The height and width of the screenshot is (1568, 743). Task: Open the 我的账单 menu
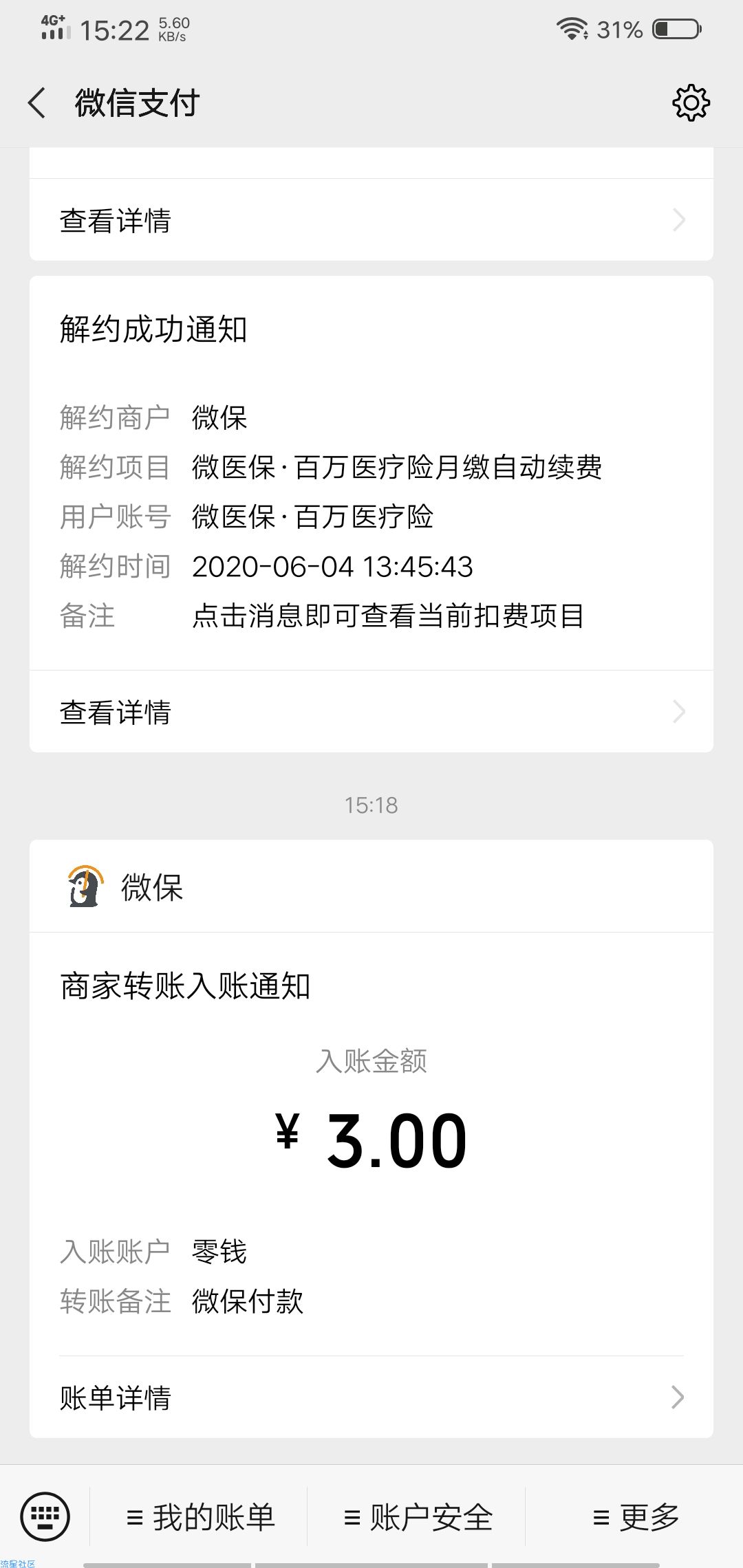(200, 1517)
